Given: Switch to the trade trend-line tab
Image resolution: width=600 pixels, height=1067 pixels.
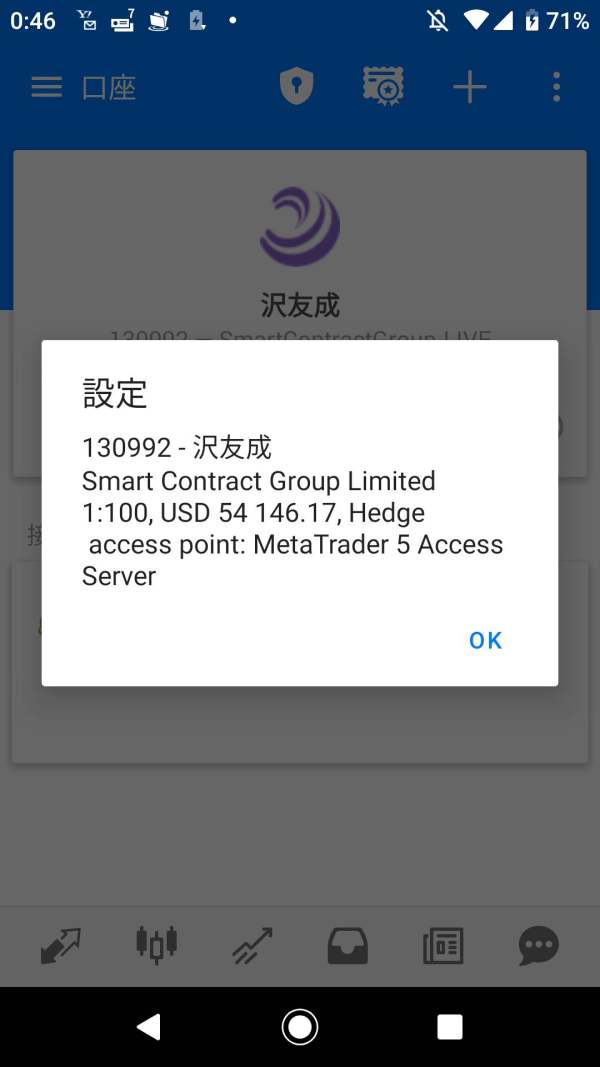Looking at the screenshot, I should [x=252, y=946].
